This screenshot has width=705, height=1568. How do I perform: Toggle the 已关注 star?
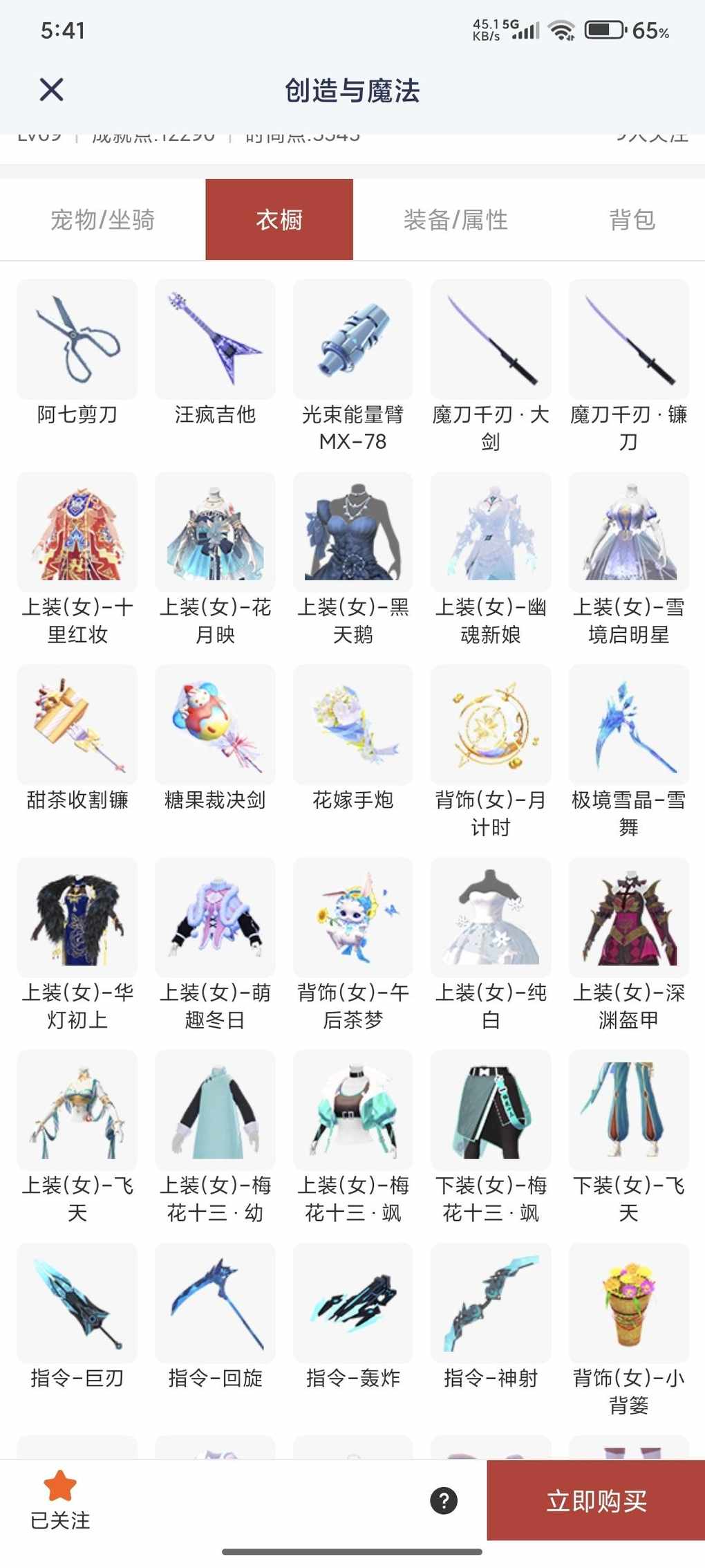[x=60, y=1486]
